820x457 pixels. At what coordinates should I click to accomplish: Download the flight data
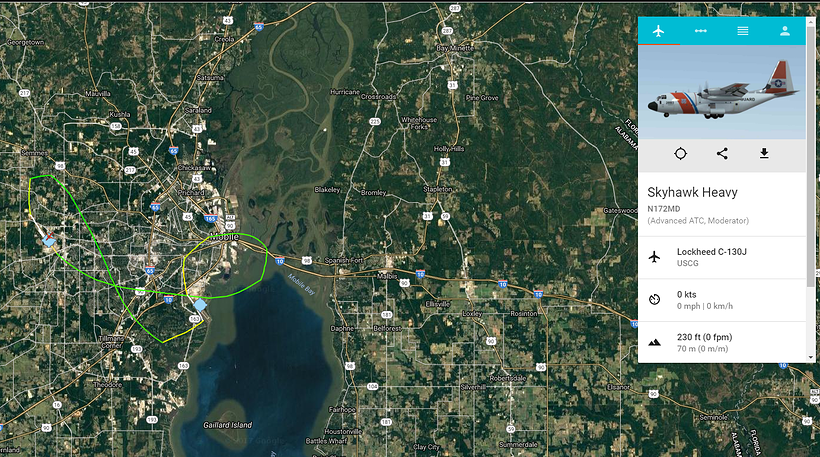tap(764, 154)
